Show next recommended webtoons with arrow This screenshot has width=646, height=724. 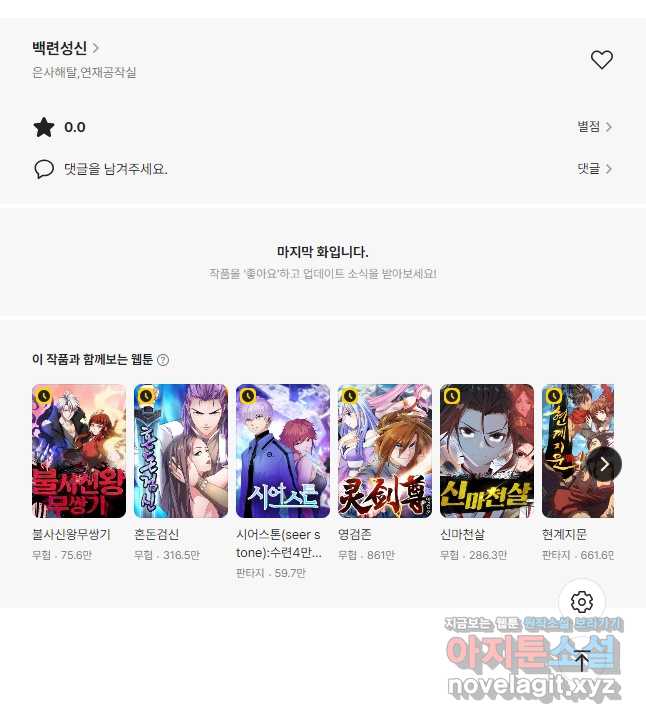pos(603,463)
